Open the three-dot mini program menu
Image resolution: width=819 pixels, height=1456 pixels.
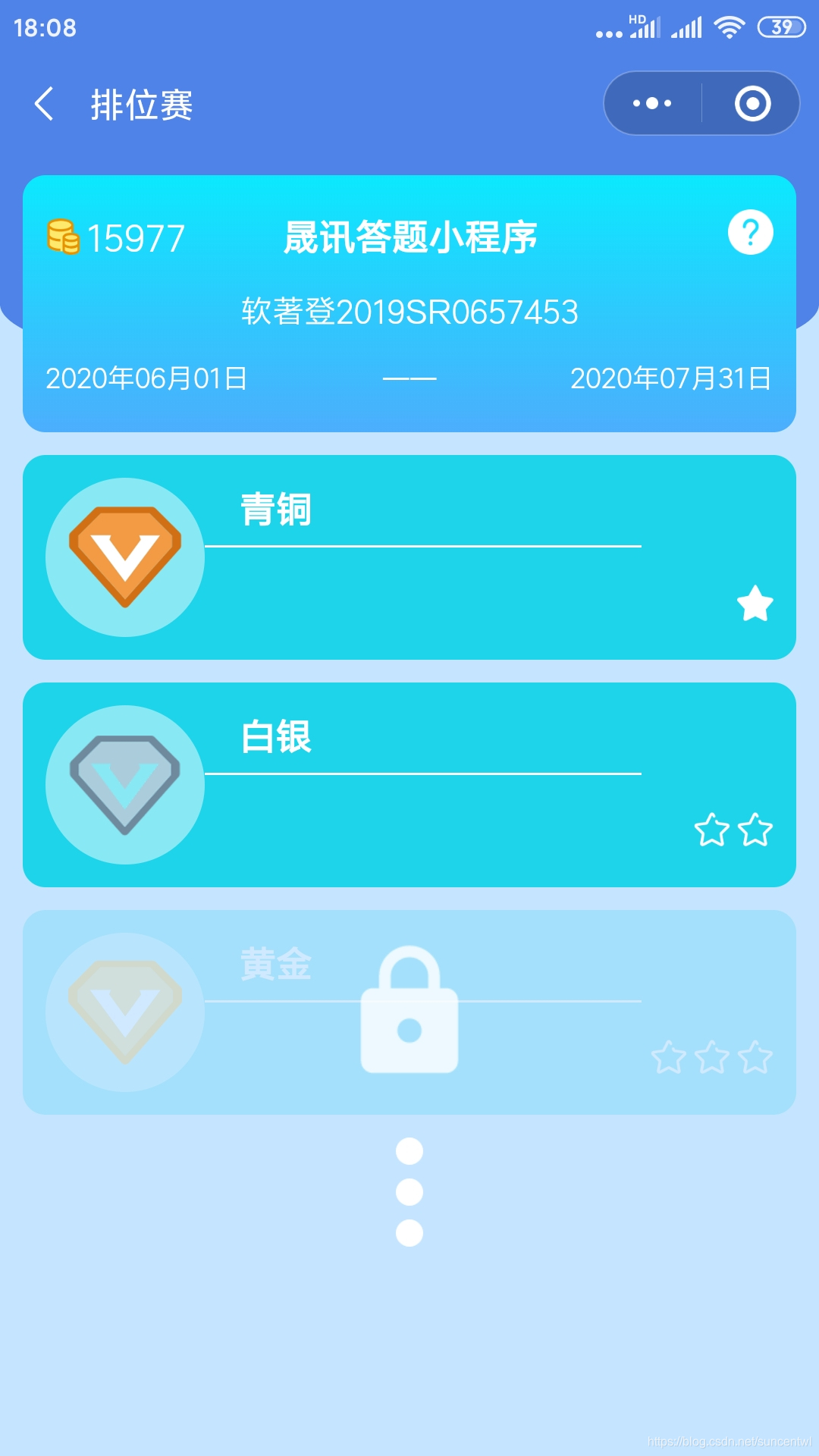651,104
